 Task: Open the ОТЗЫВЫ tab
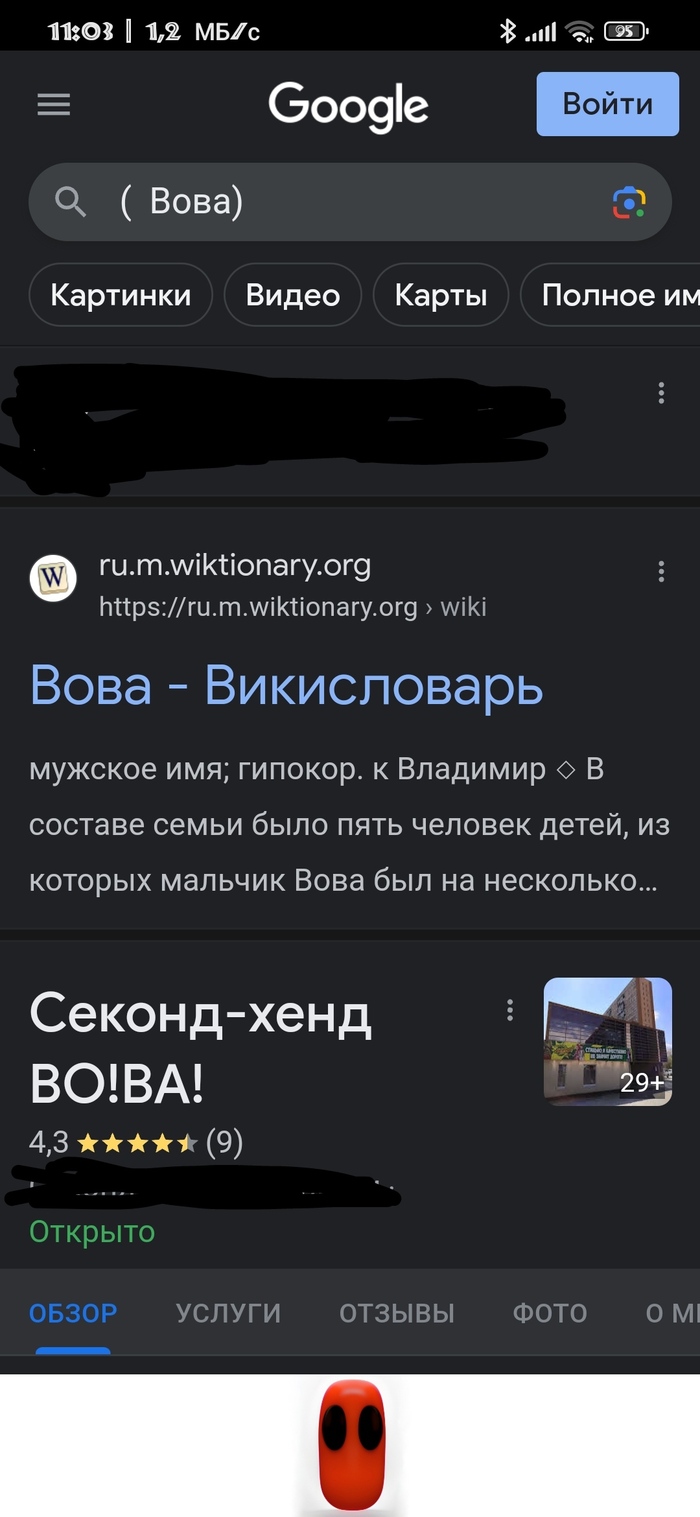tap(396, 1313)
